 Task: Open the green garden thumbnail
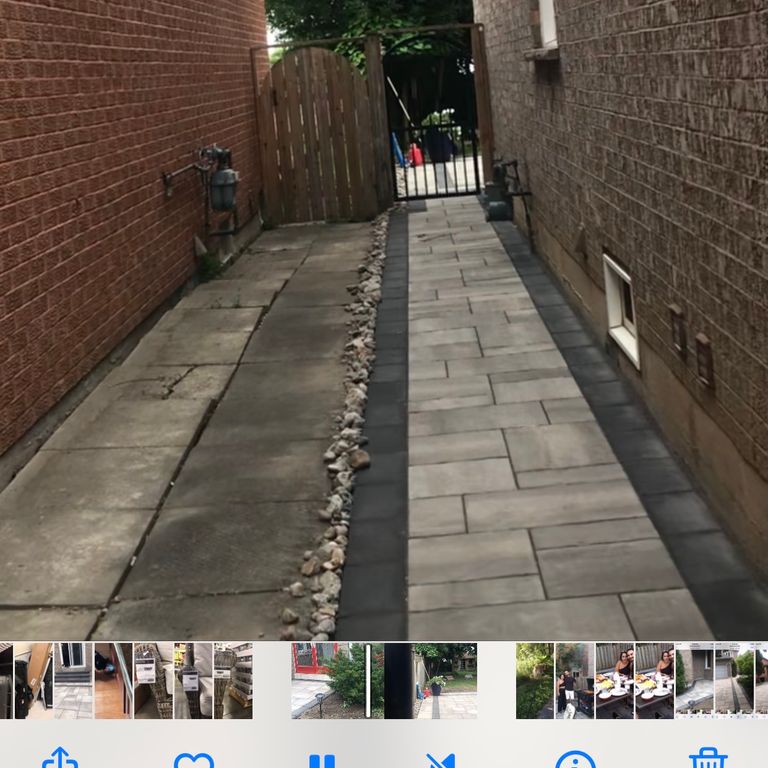[x=534, y=680]
